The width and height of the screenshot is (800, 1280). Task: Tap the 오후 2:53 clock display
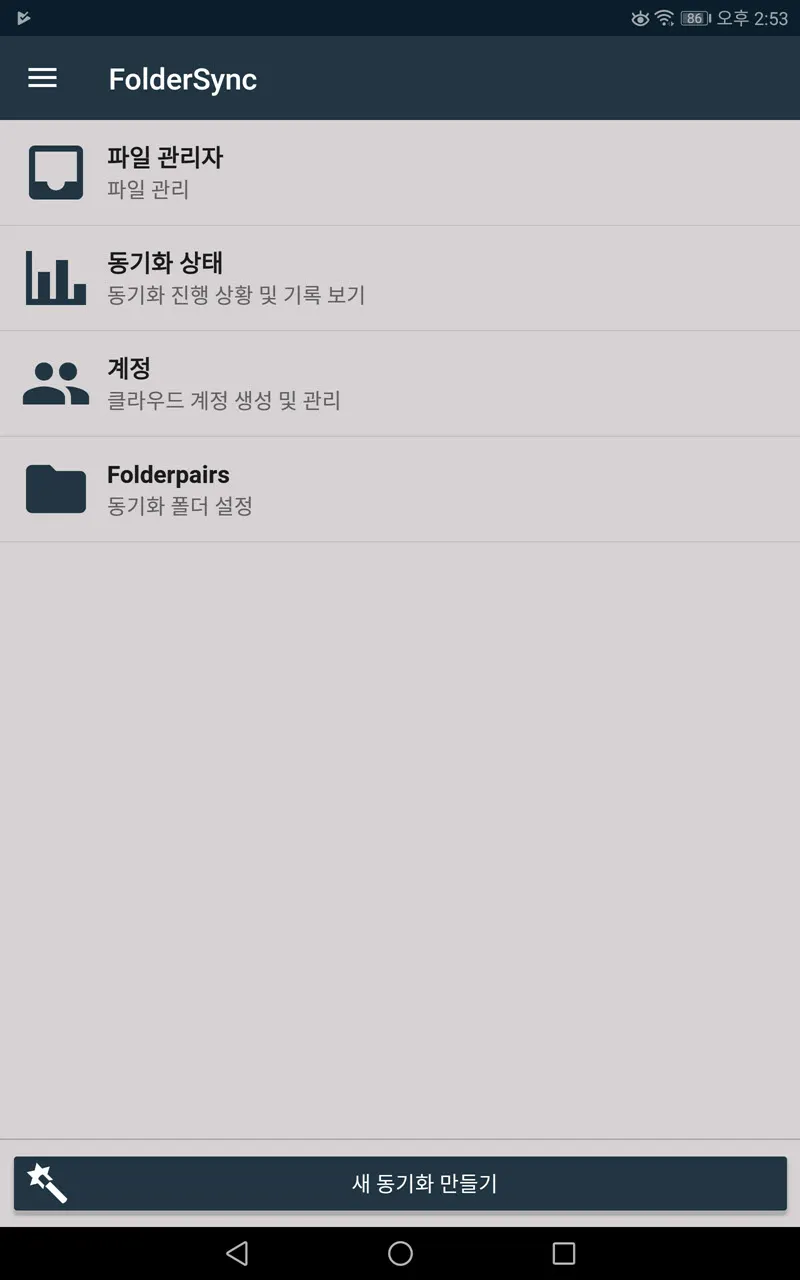tap(750, 17)
